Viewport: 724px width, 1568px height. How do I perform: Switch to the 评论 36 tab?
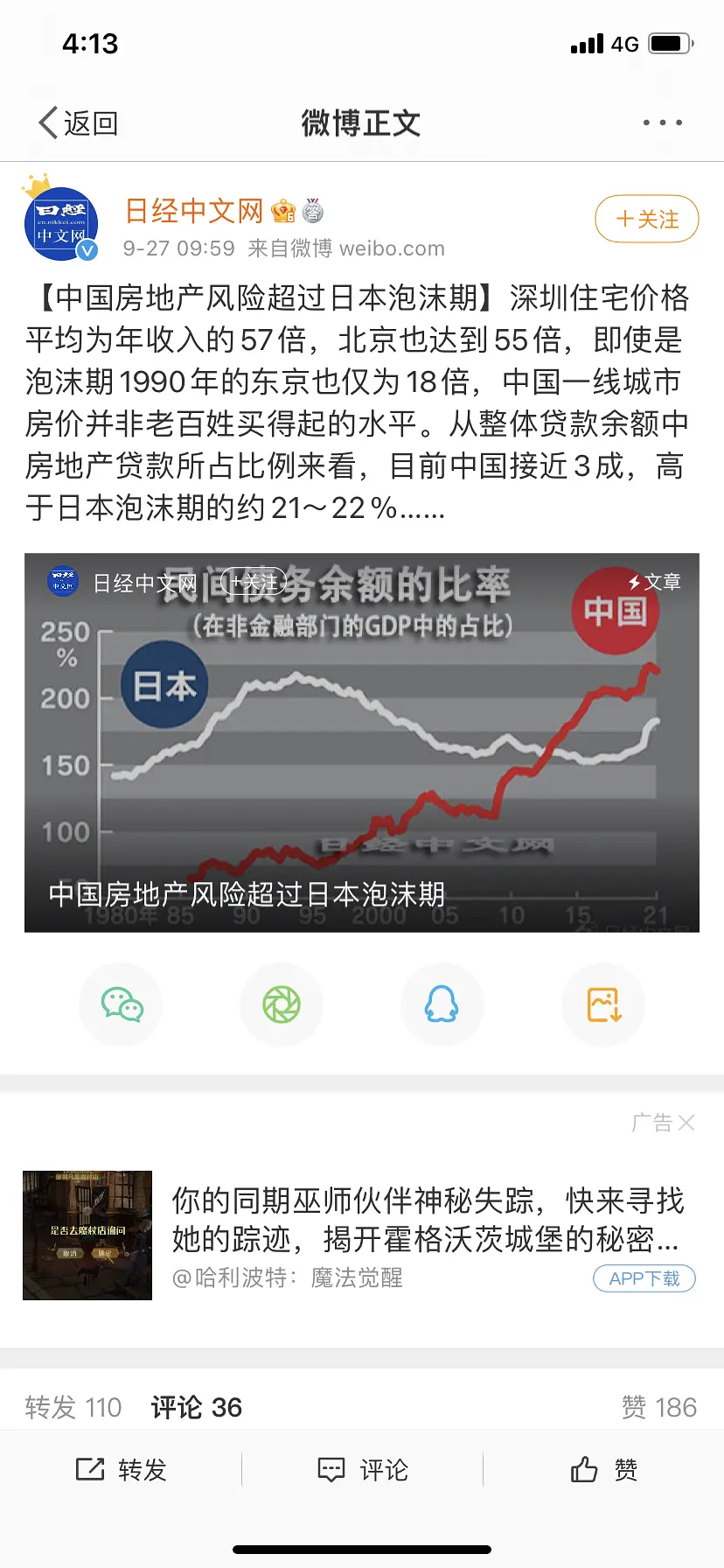(196, 1407)
